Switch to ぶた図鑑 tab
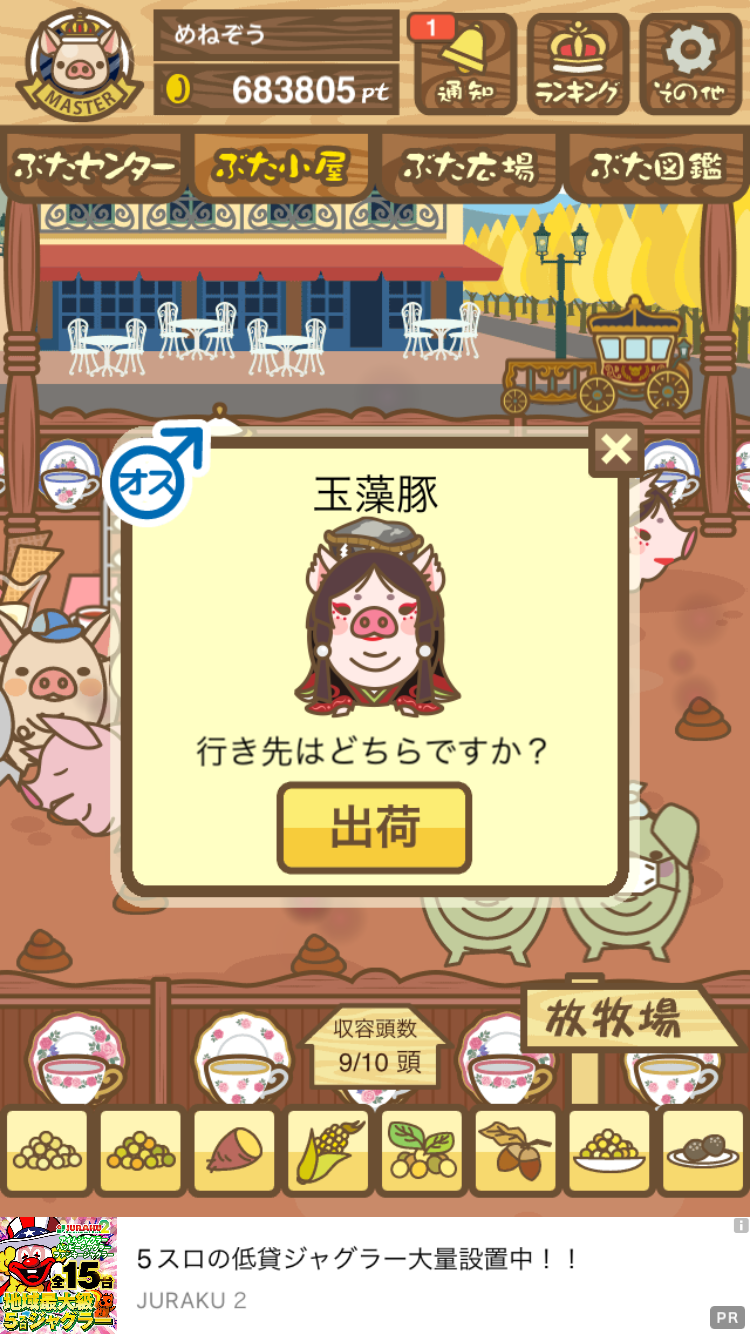The height and width of the screenshot is (1334, 750). (x=655, y=167)
